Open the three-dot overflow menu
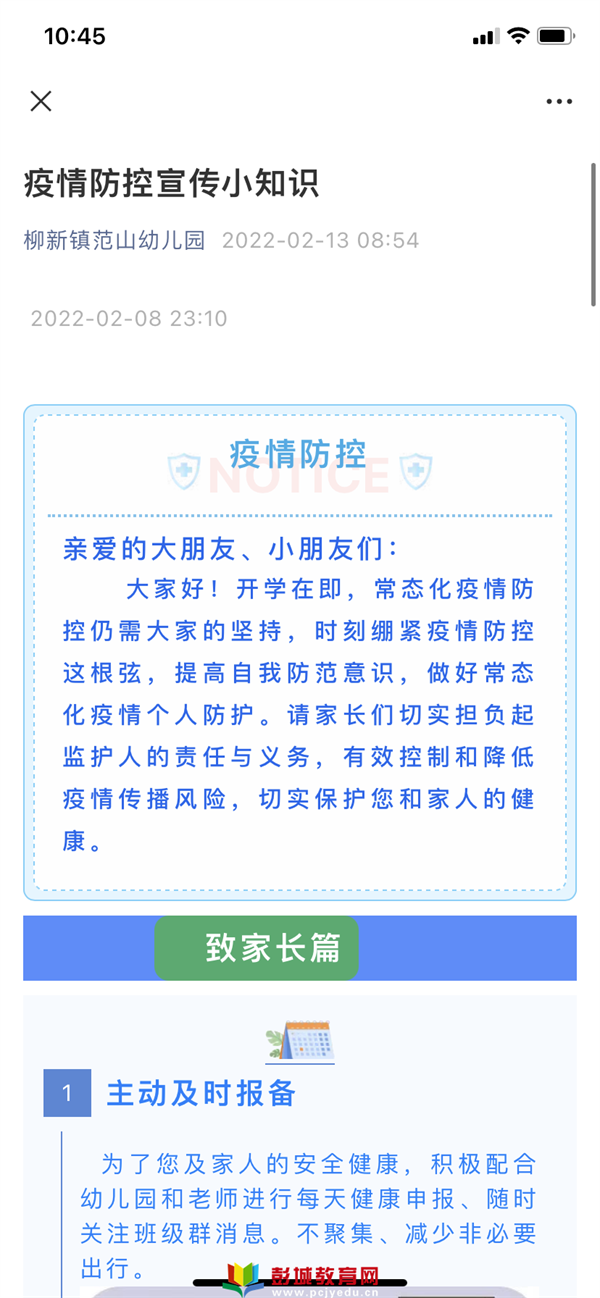 click(559, 102)
